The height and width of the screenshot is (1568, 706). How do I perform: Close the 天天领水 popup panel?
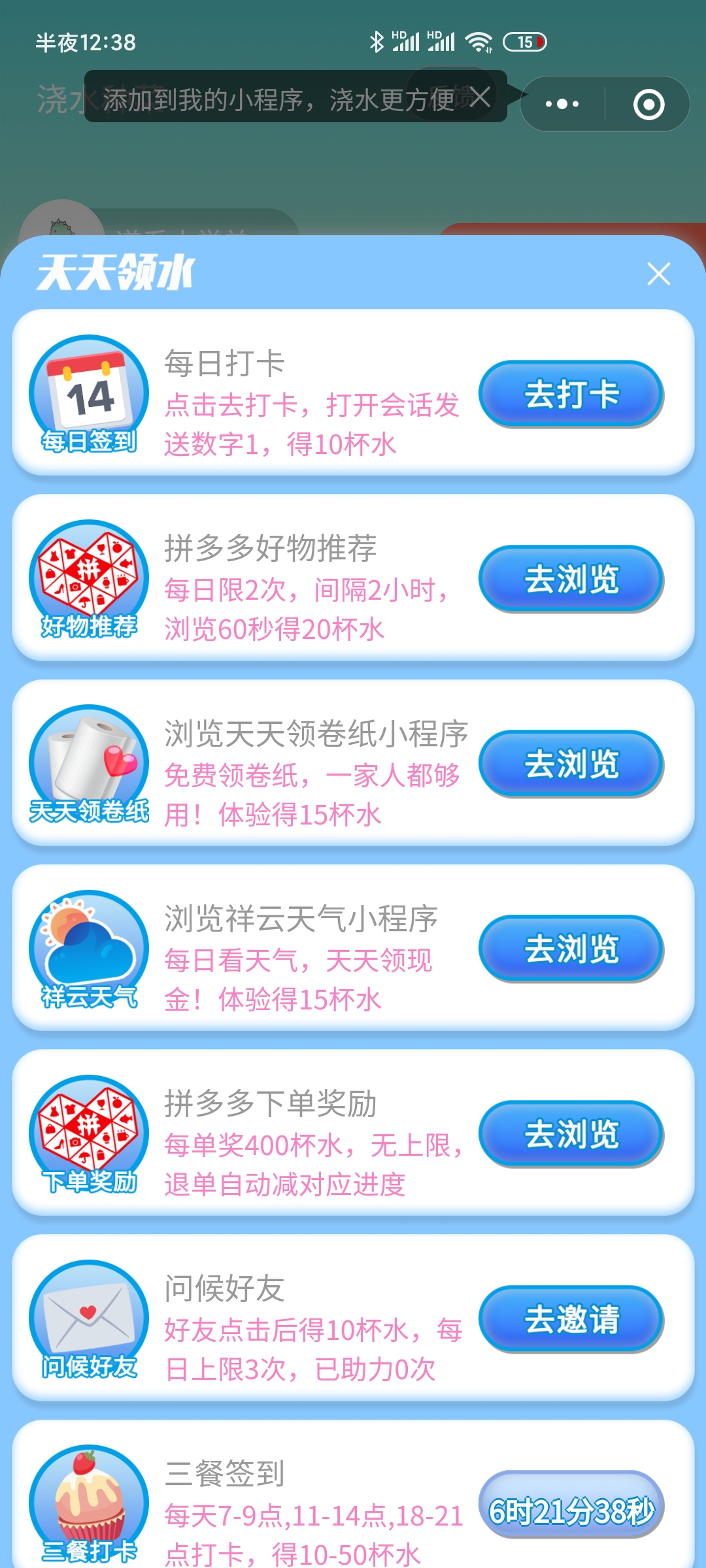point(658,274)
